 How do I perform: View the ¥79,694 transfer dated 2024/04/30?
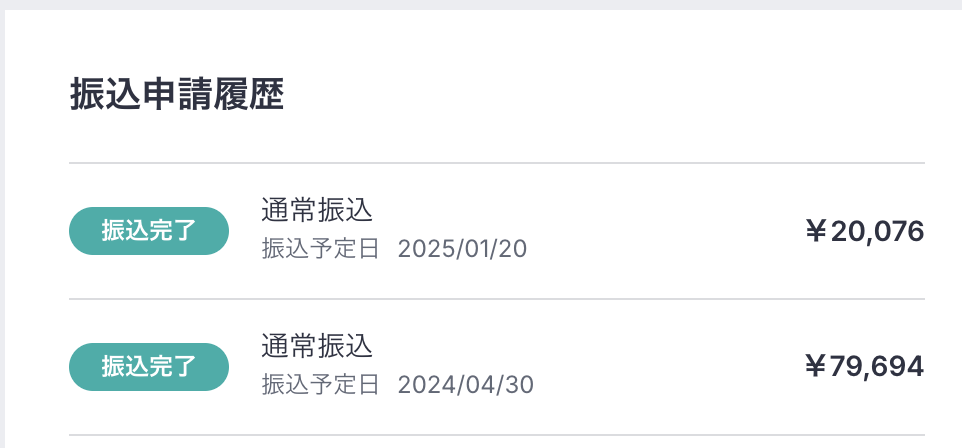tap(496, 367)
